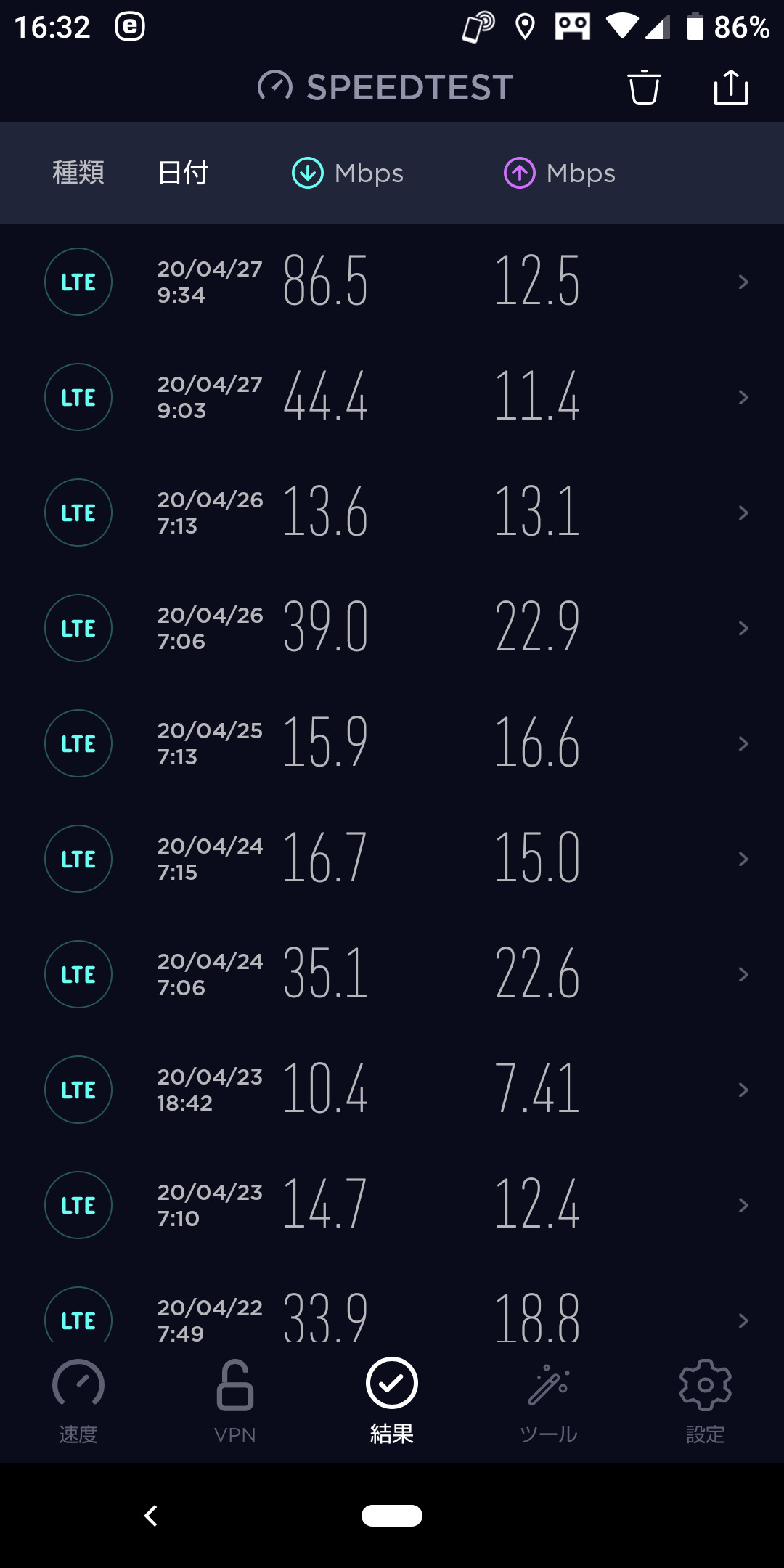Select the 20/04/24 7:06 result
The height and width of the screenshot is (1568, 784).
click(392, 974)
